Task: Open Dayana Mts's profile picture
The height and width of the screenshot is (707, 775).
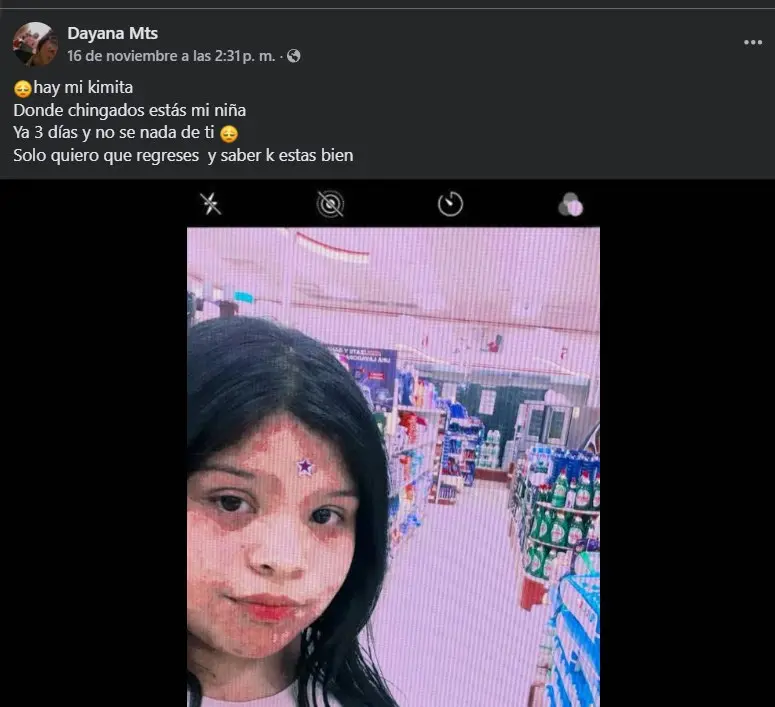Action: tap(35, 44)
